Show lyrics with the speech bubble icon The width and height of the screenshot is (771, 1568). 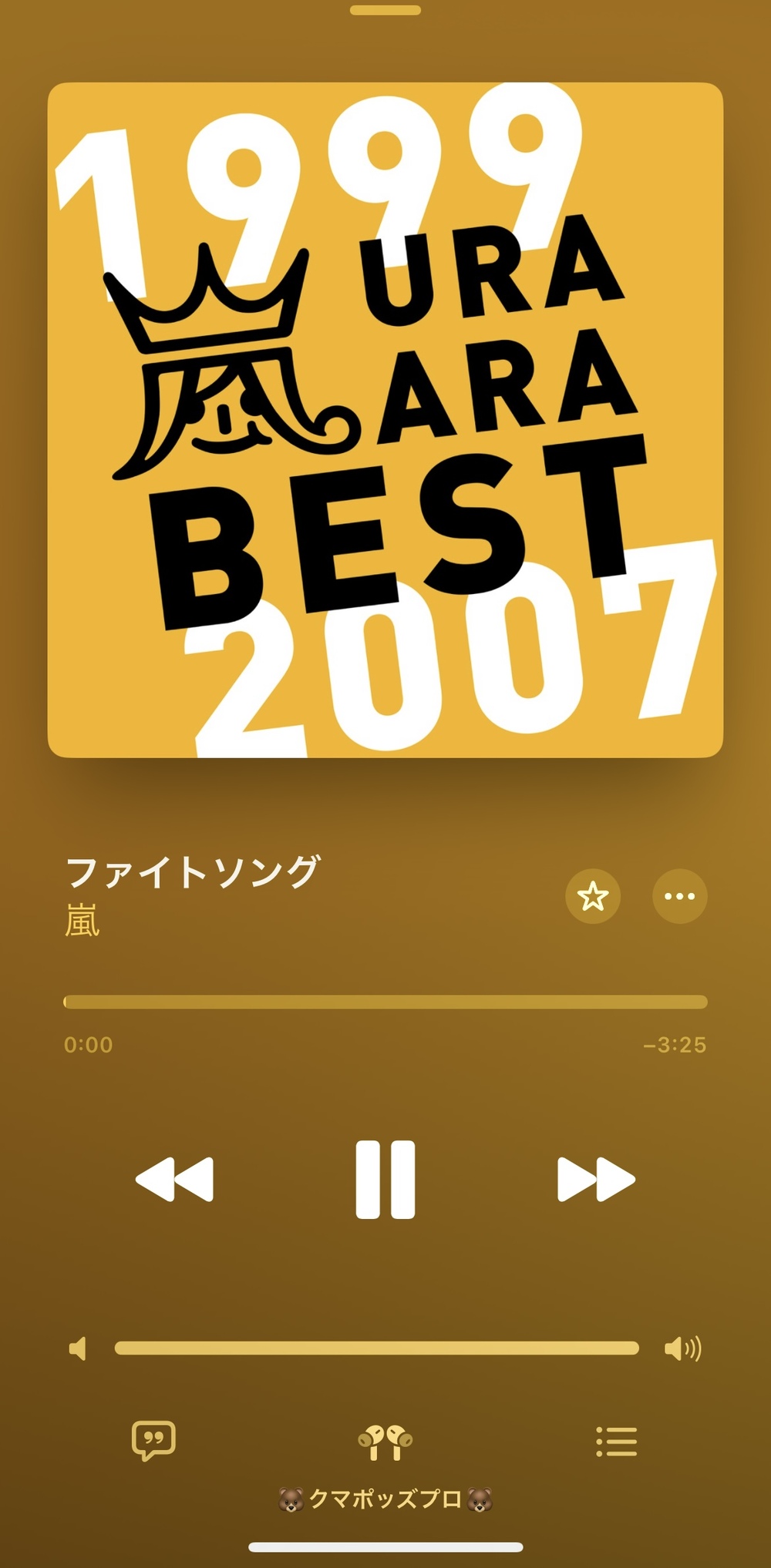(x=153, y=1440)
